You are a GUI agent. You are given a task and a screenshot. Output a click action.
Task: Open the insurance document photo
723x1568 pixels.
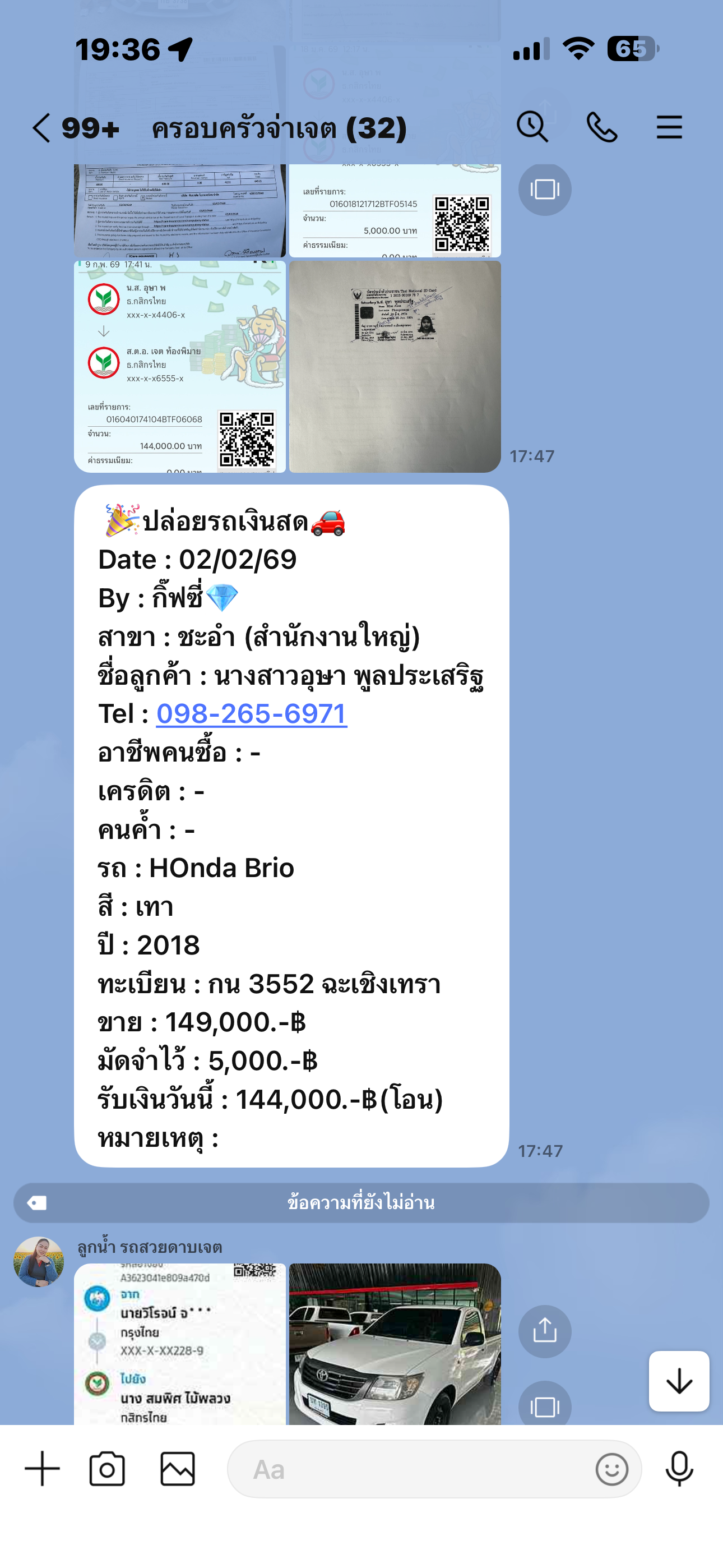[179, 211]
